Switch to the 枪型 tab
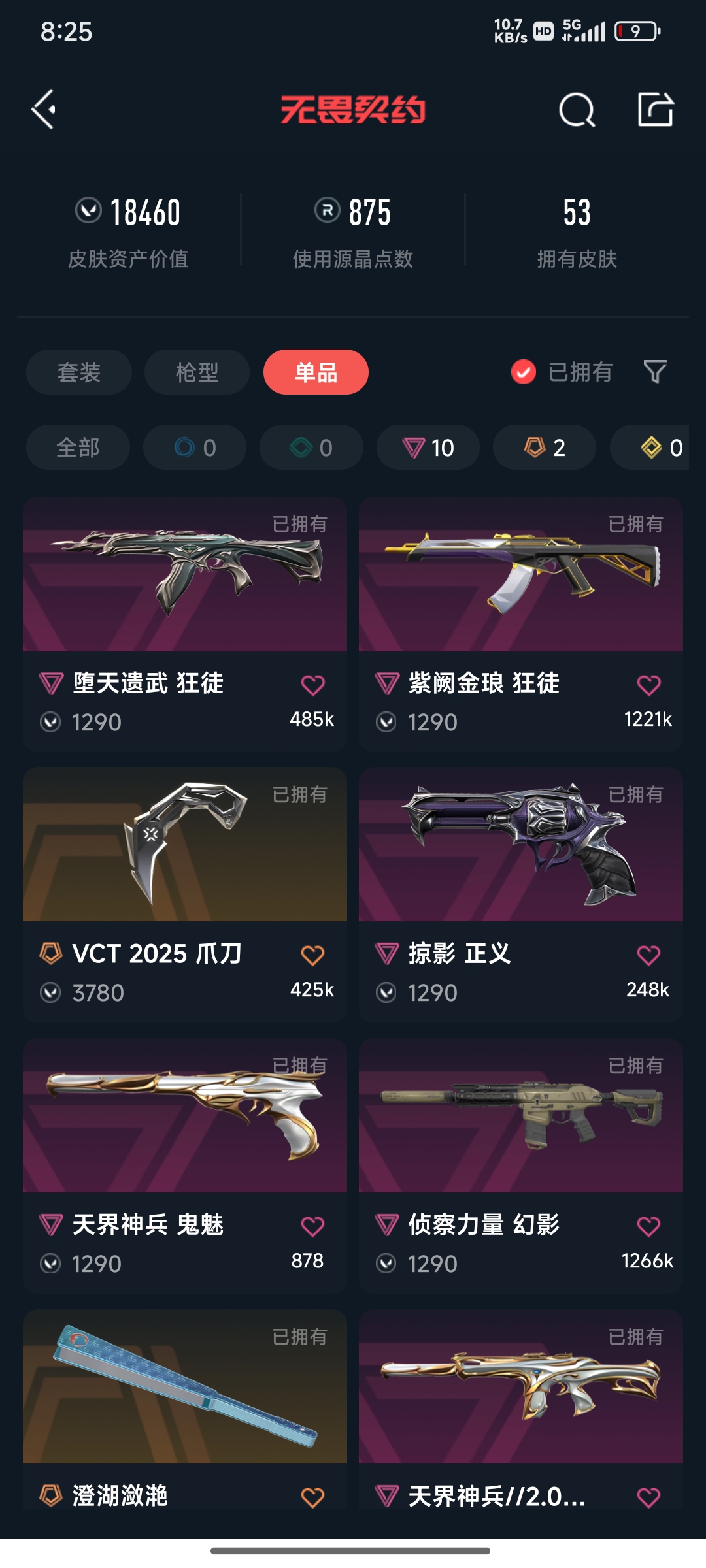The height and width of the screenshot is (1568, 706). click(197, 372)
